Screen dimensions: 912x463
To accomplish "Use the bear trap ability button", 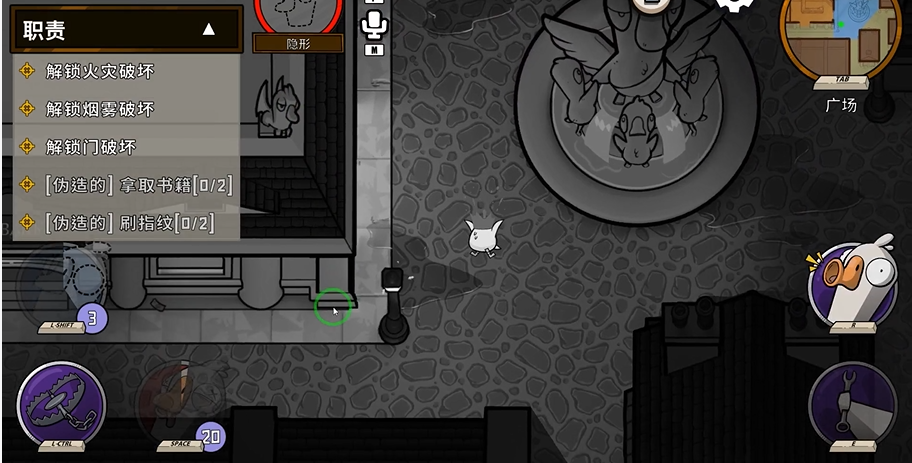I will [61, 403].
